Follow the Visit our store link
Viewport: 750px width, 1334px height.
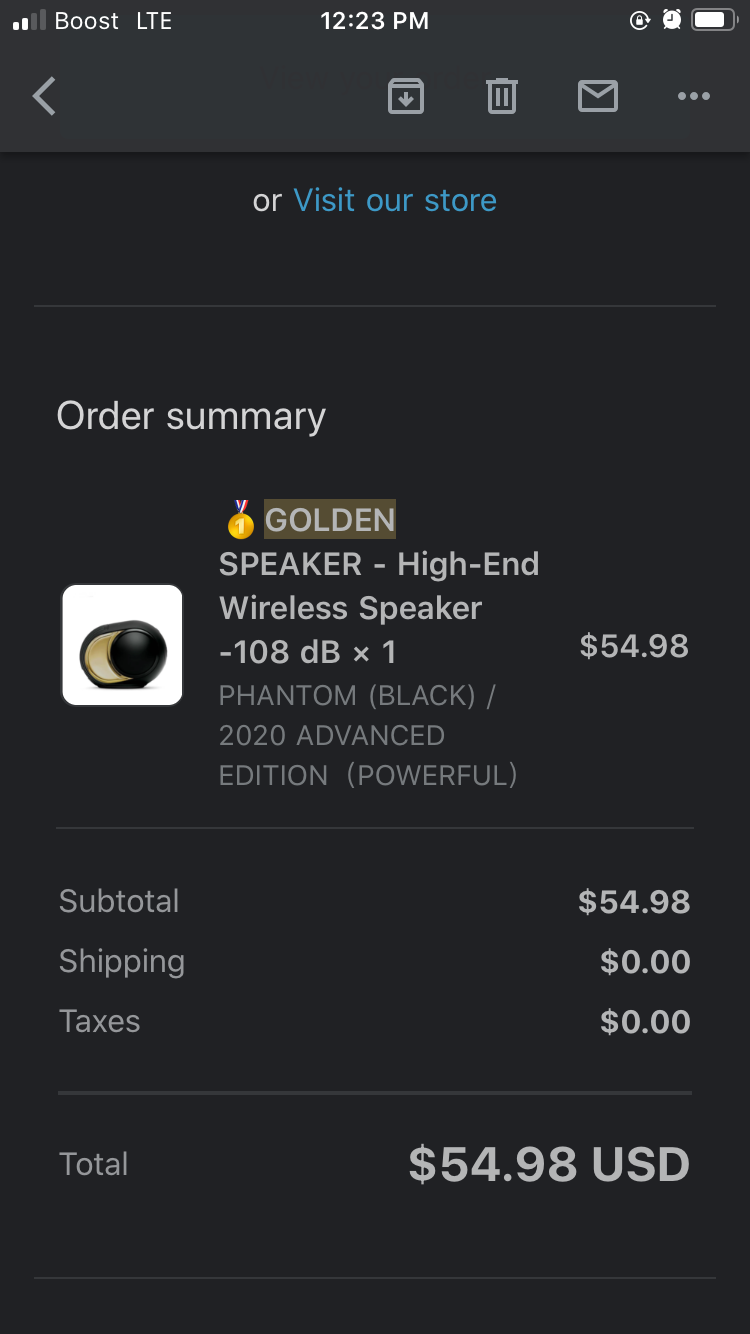point(395,200)
